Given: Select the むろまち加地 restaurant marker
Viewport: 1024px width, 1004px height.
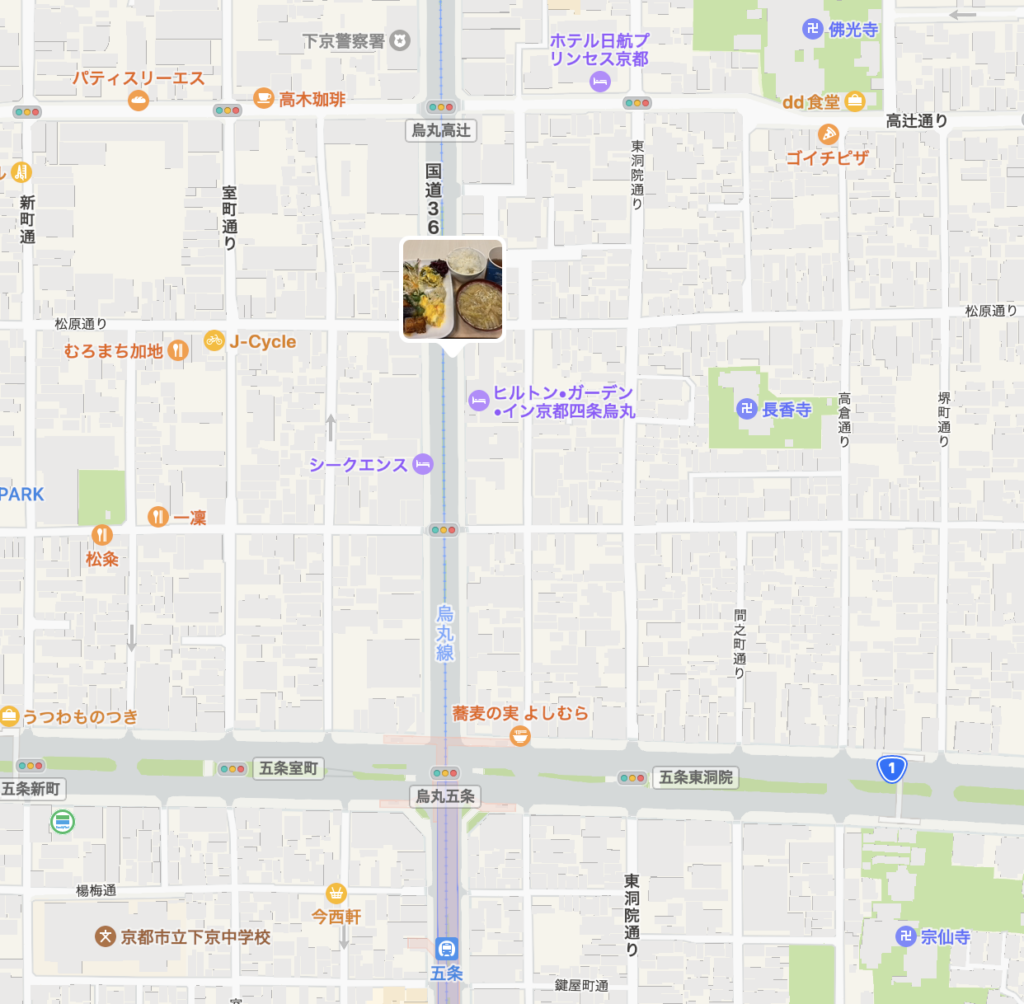Looking at the screenshot, I should 177,350.
